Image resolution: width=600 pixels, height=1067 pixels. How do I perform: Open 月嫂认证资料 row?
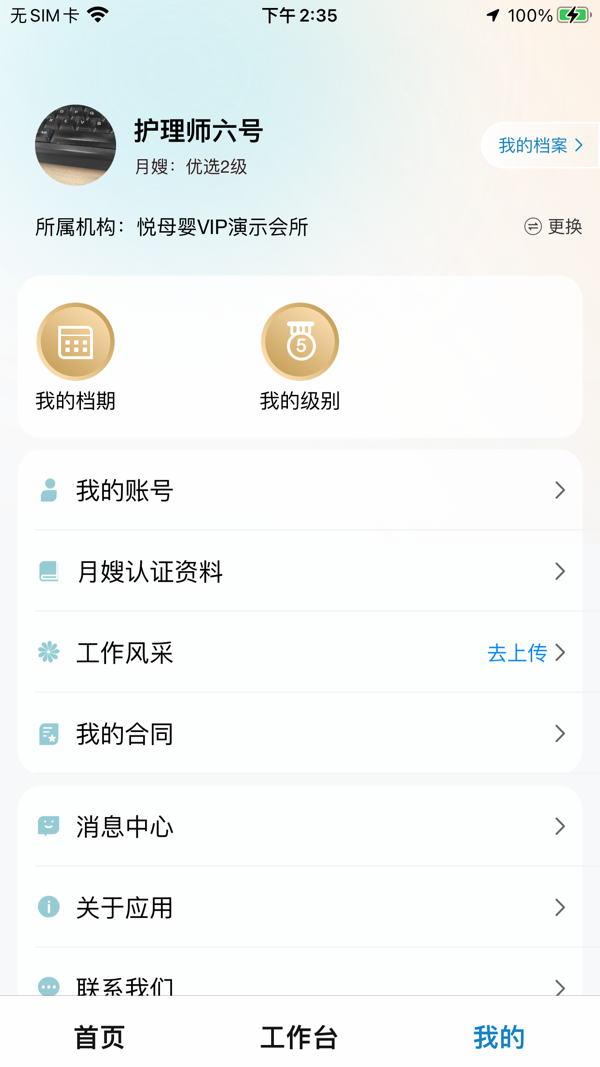pos(300,572)
